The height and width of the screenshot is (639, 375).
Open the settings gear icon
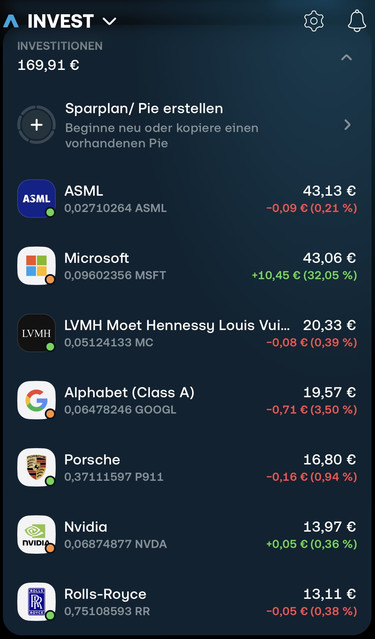click(x=313, y=21)
